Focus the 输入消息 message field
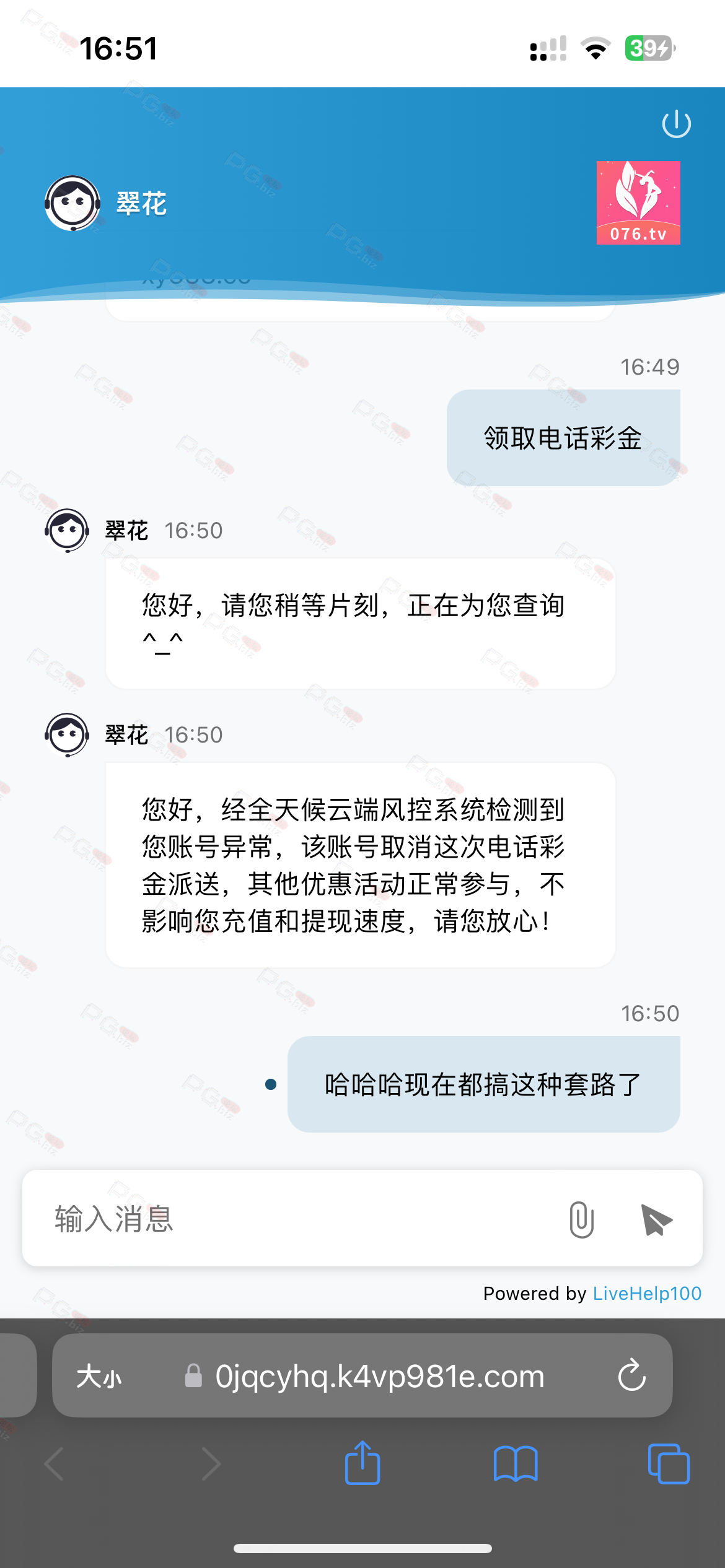 pyautogui.click(x=297, y=1219)
